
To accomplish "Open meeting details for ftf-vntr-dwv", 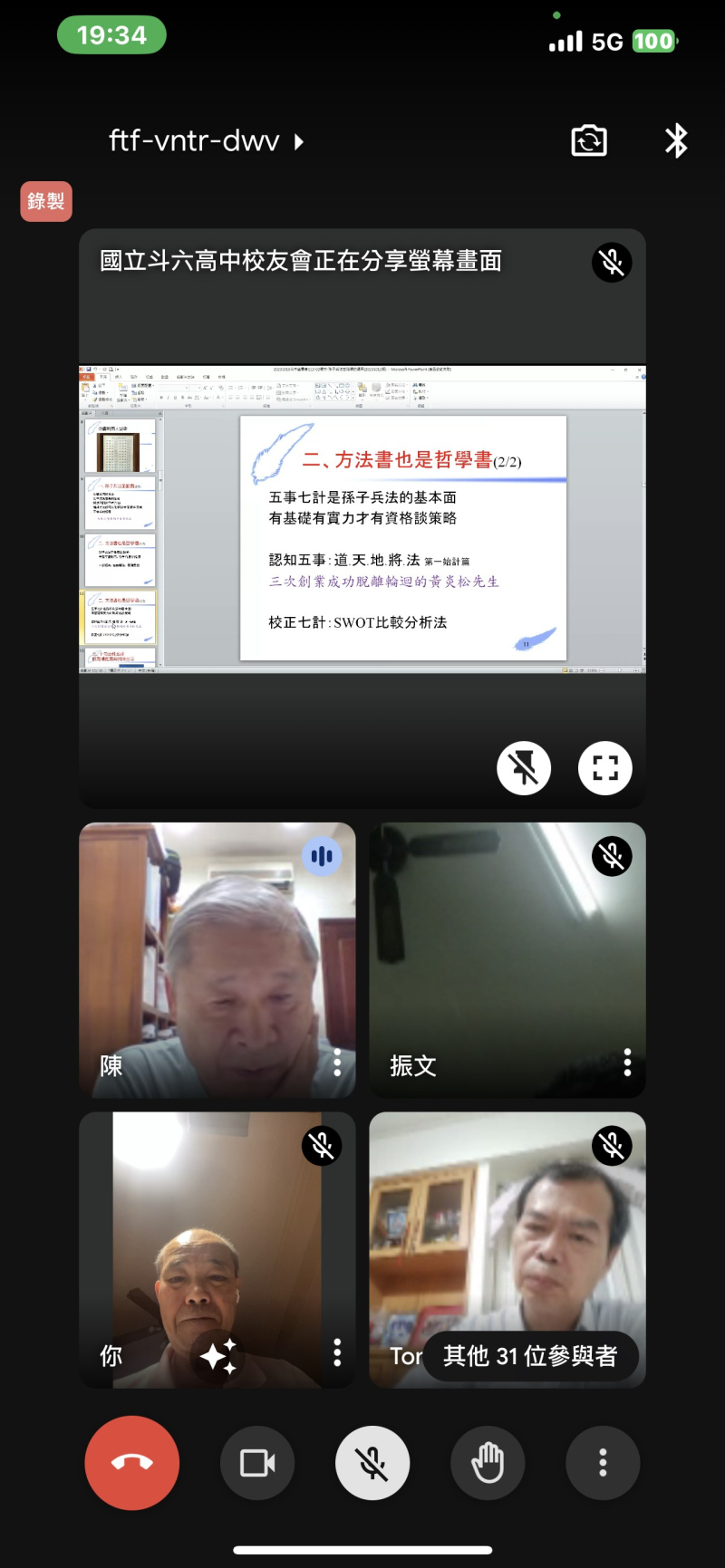I will pos(207,140).
